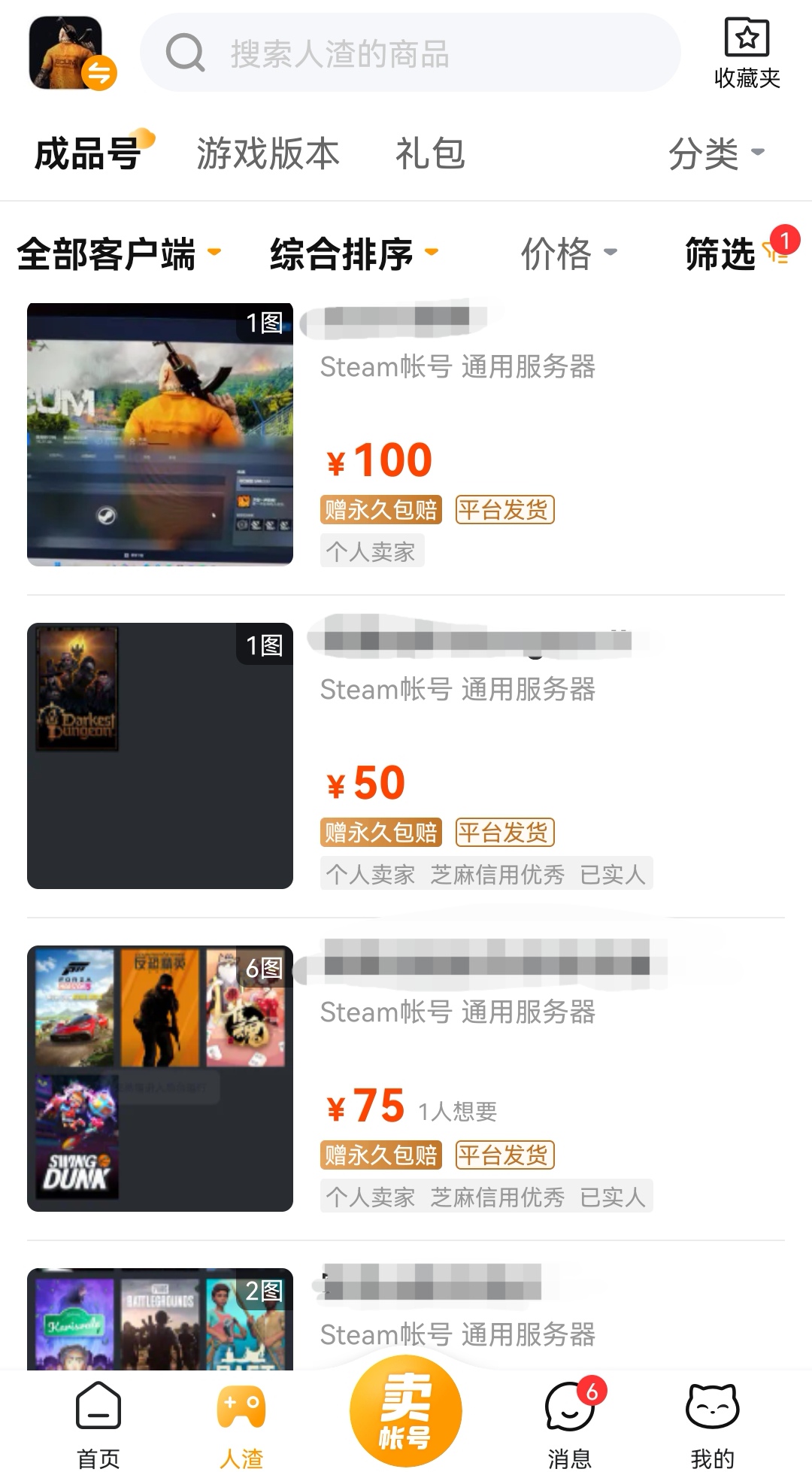Open 消息 messages with 6 unread
This screenshot has height=1472, width=812.
[569, 1422]
